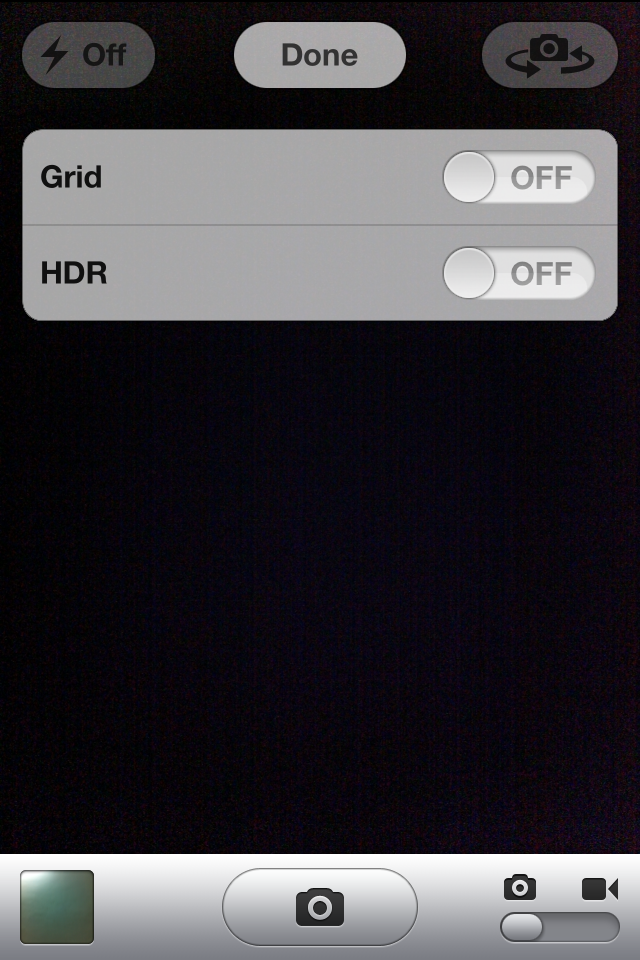Close options with Done

point(319,55)
